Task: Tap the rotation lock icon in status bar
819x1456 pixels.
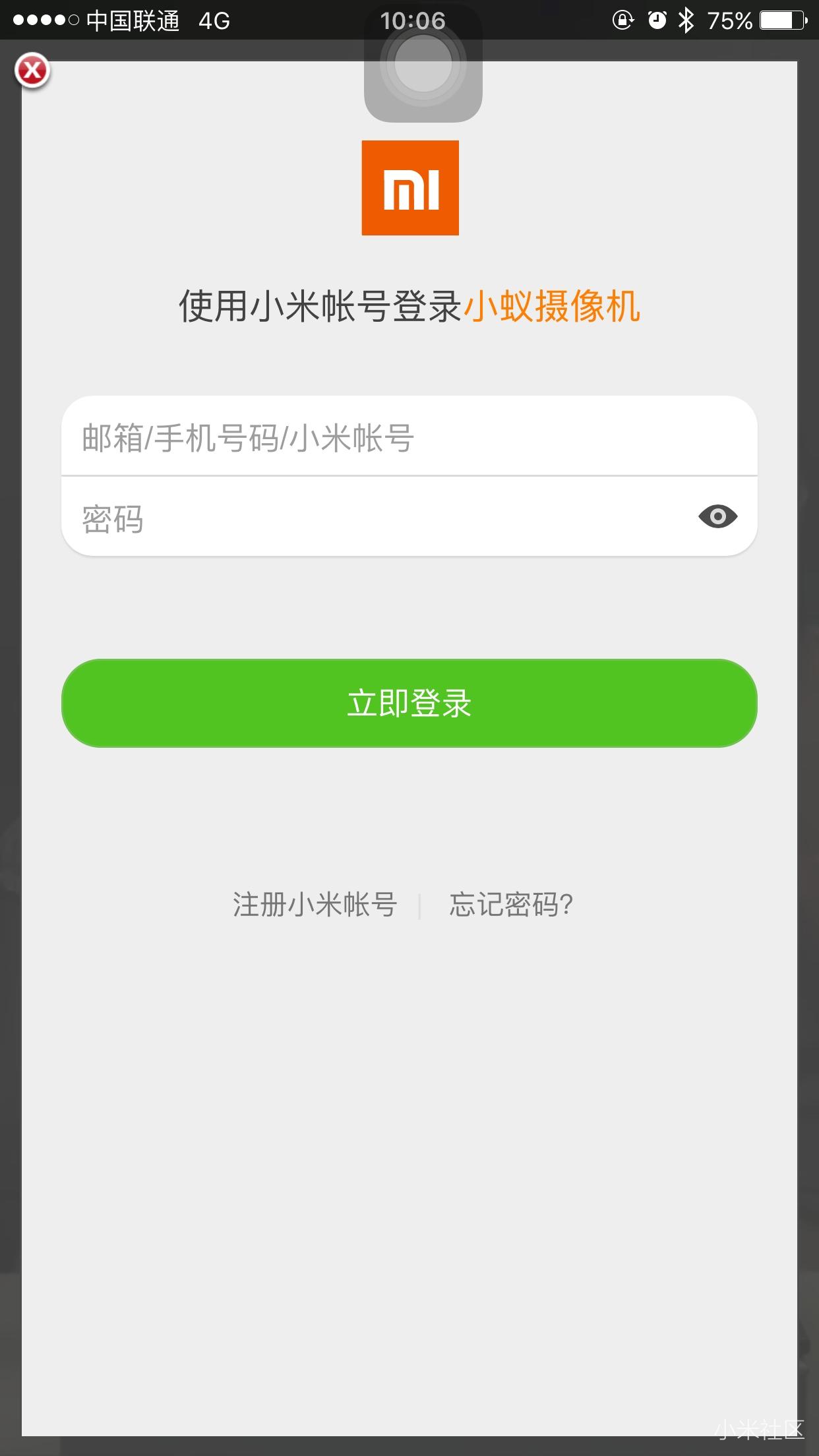Action: point(623,20)
